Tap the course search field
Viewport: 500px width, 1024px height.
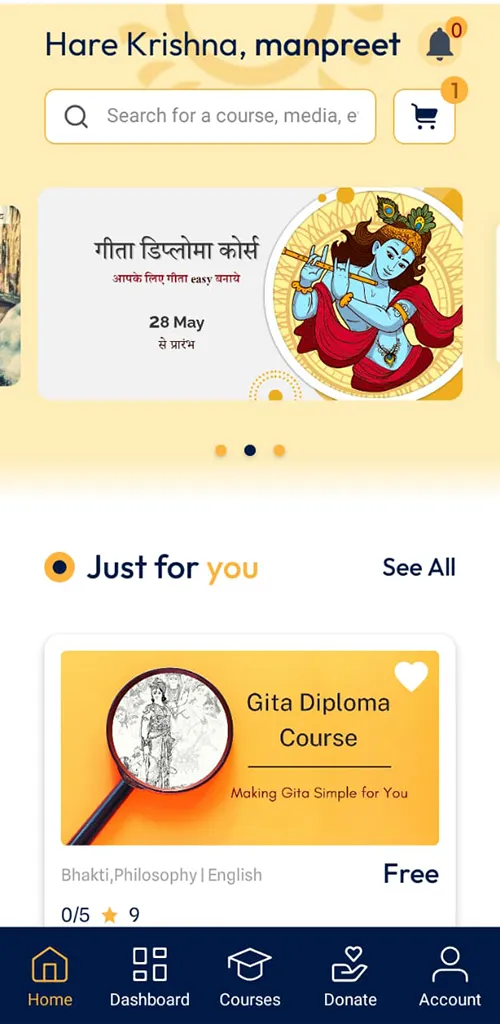point(210,116)
